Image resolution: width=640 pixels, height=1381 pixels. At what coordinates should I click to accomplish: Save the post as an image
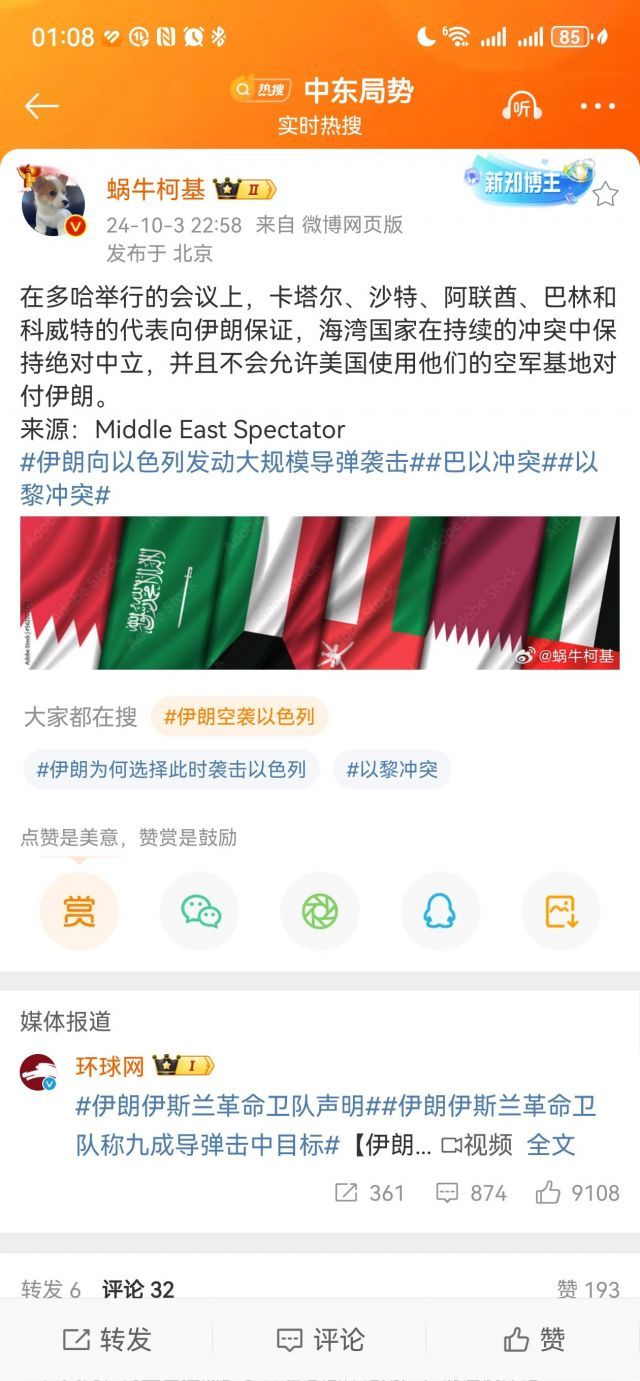(x=561, y=911)
